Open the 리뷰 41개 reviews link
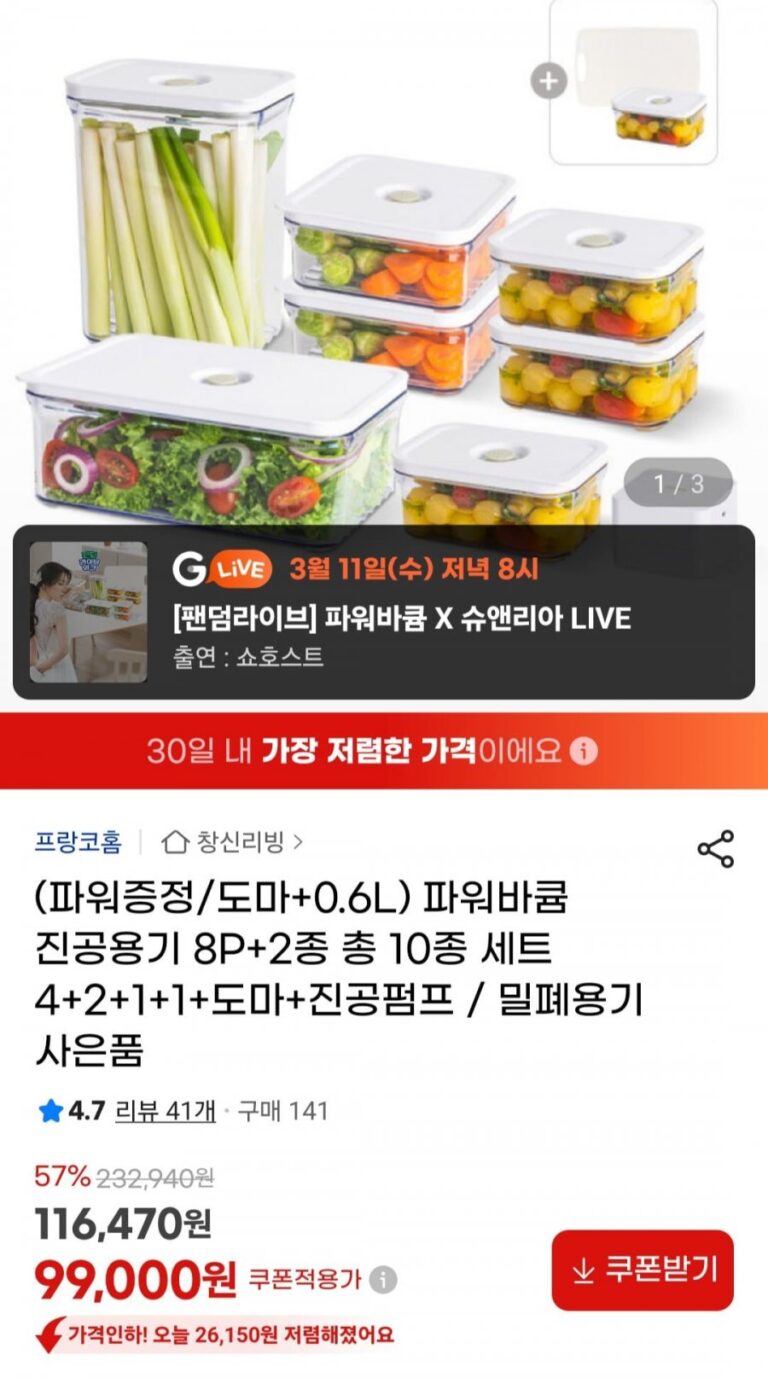 (x=165, y=1111)
